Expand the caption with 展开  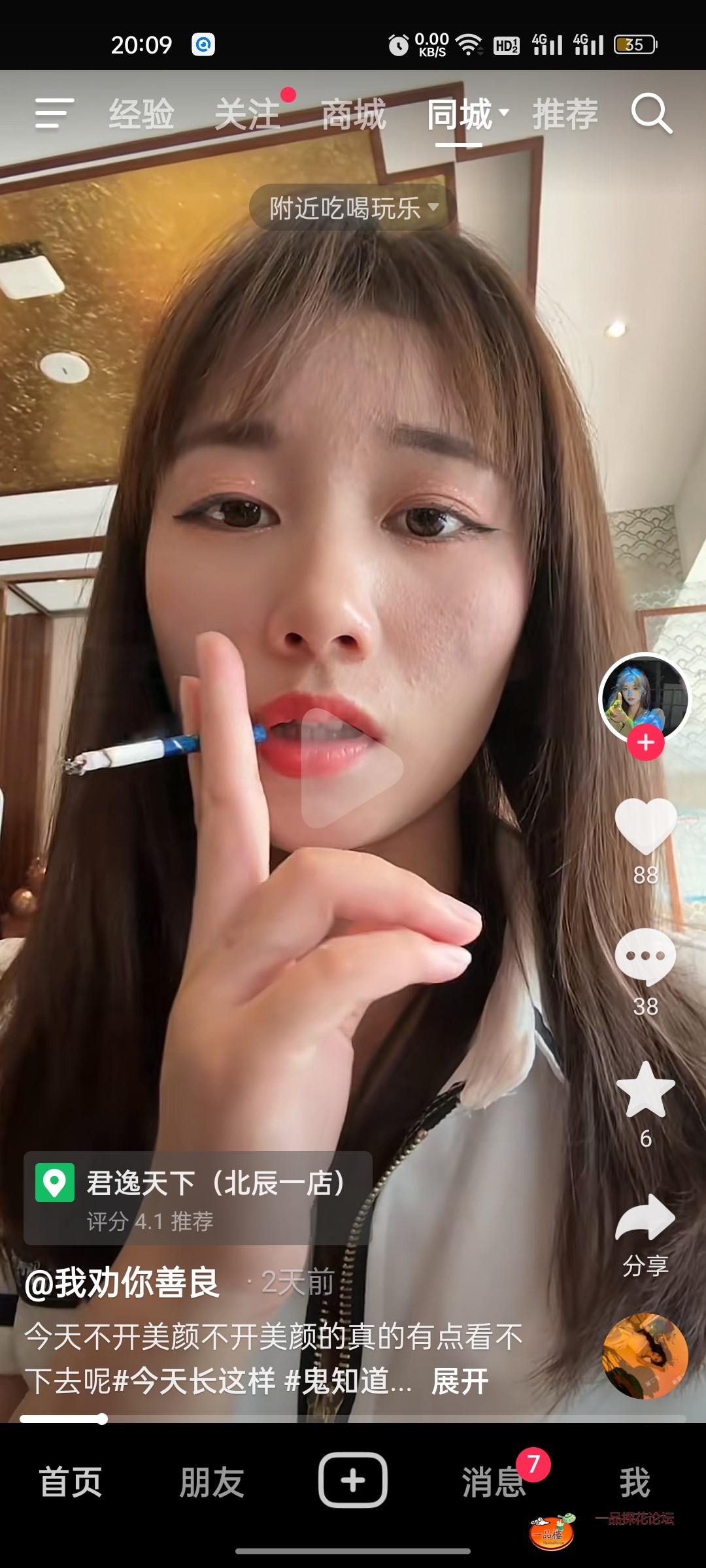coord(460,1381)
